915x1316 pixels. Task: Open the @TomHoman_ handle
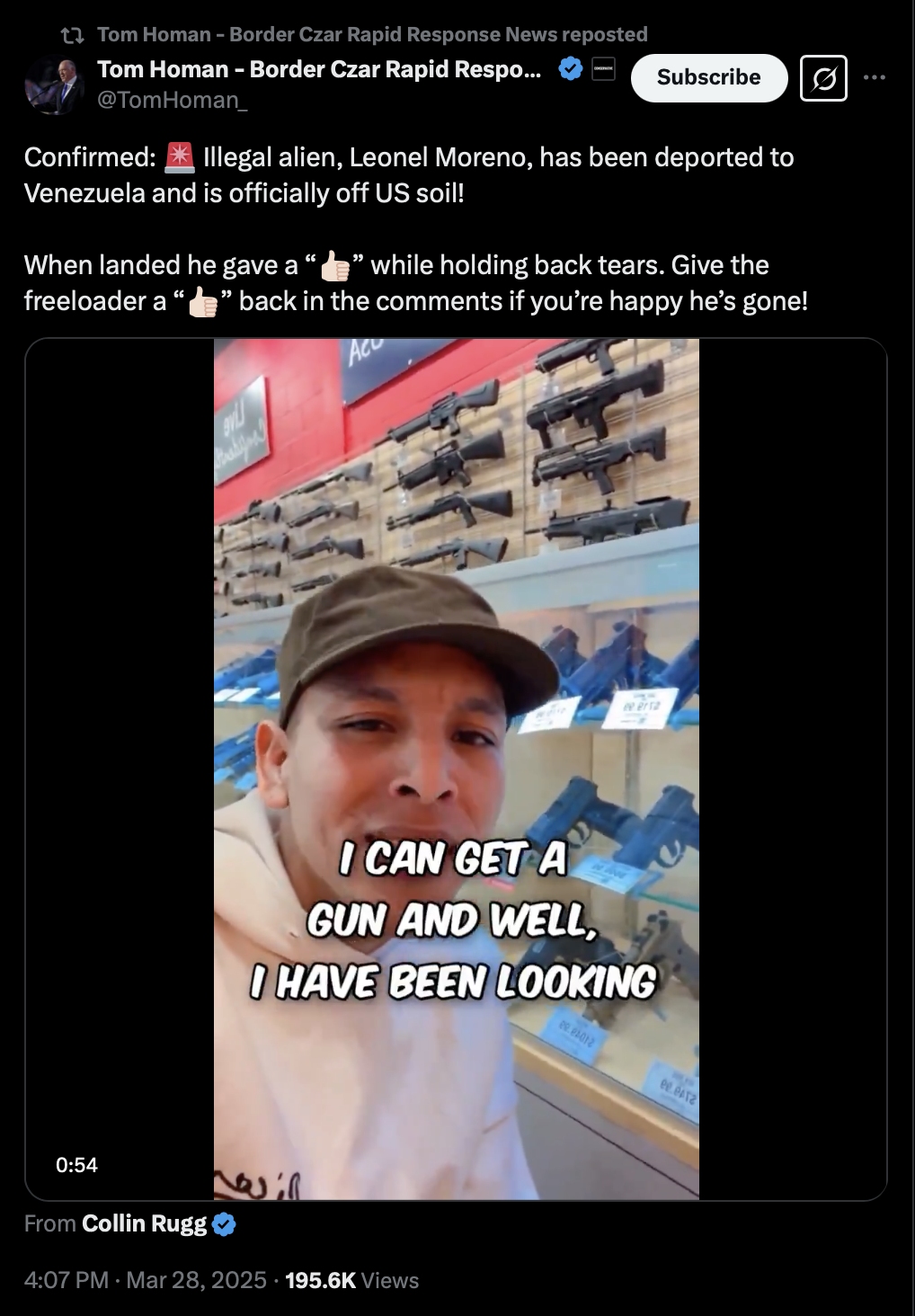click(x=172, y=100)
